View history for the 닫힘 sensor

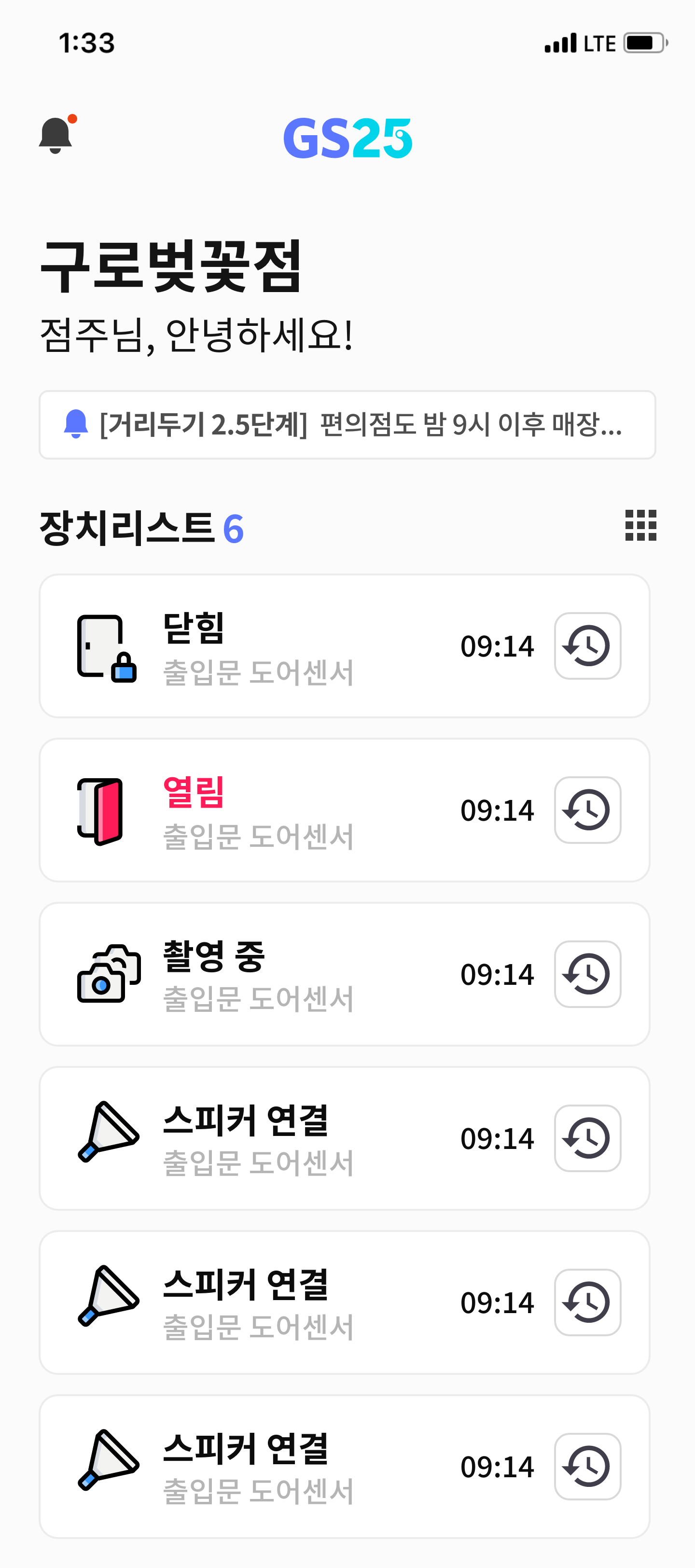[x=587, y=646]
